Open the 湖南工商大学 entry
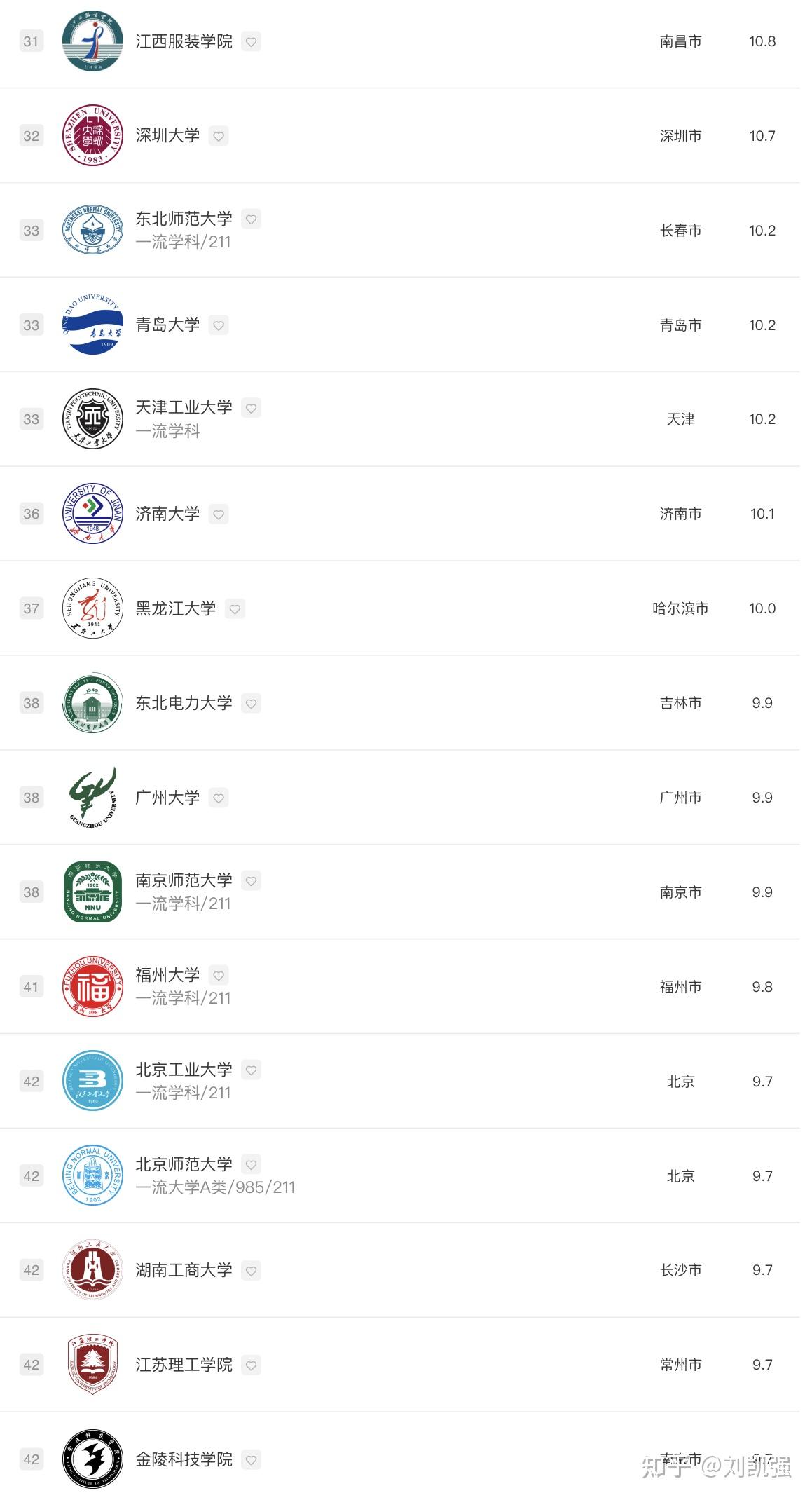812x1500 pixels. (184, 1270)
